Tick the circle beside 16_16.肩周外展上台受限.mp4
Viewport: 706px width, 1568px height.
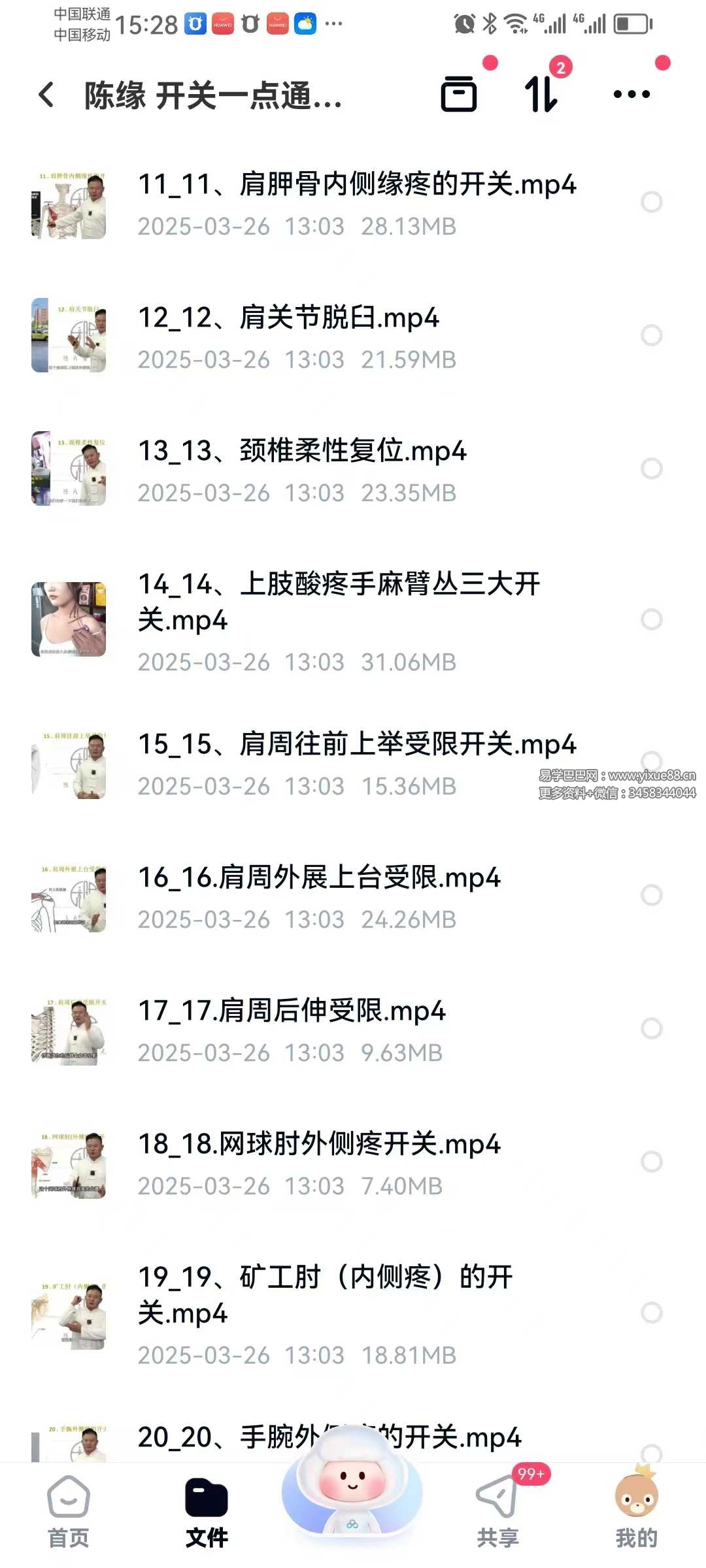point(652,895)
